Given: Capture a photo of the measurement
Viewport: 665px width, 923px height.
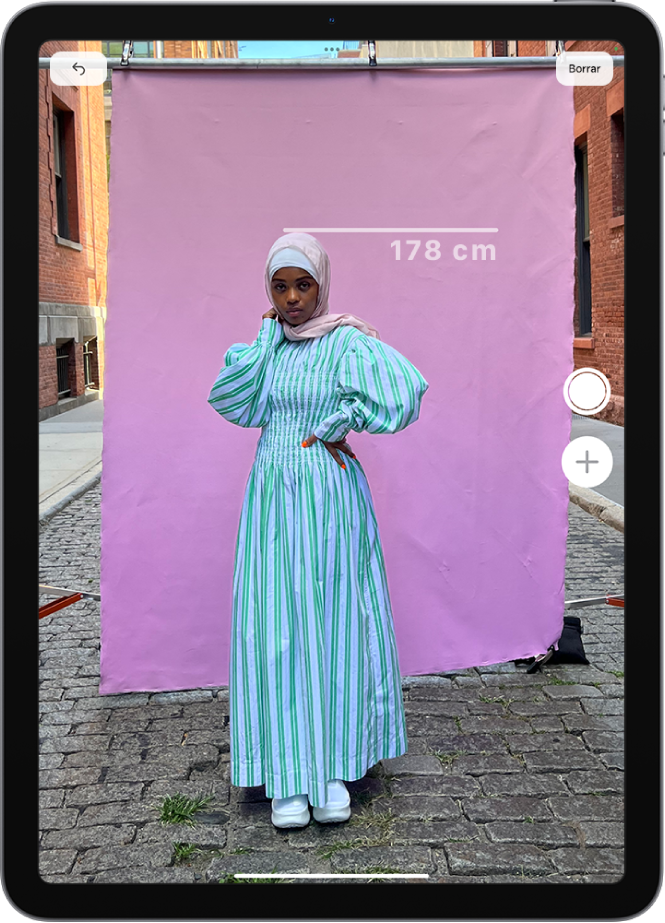Looking at the screenshot, I should [x=587, y=392].
